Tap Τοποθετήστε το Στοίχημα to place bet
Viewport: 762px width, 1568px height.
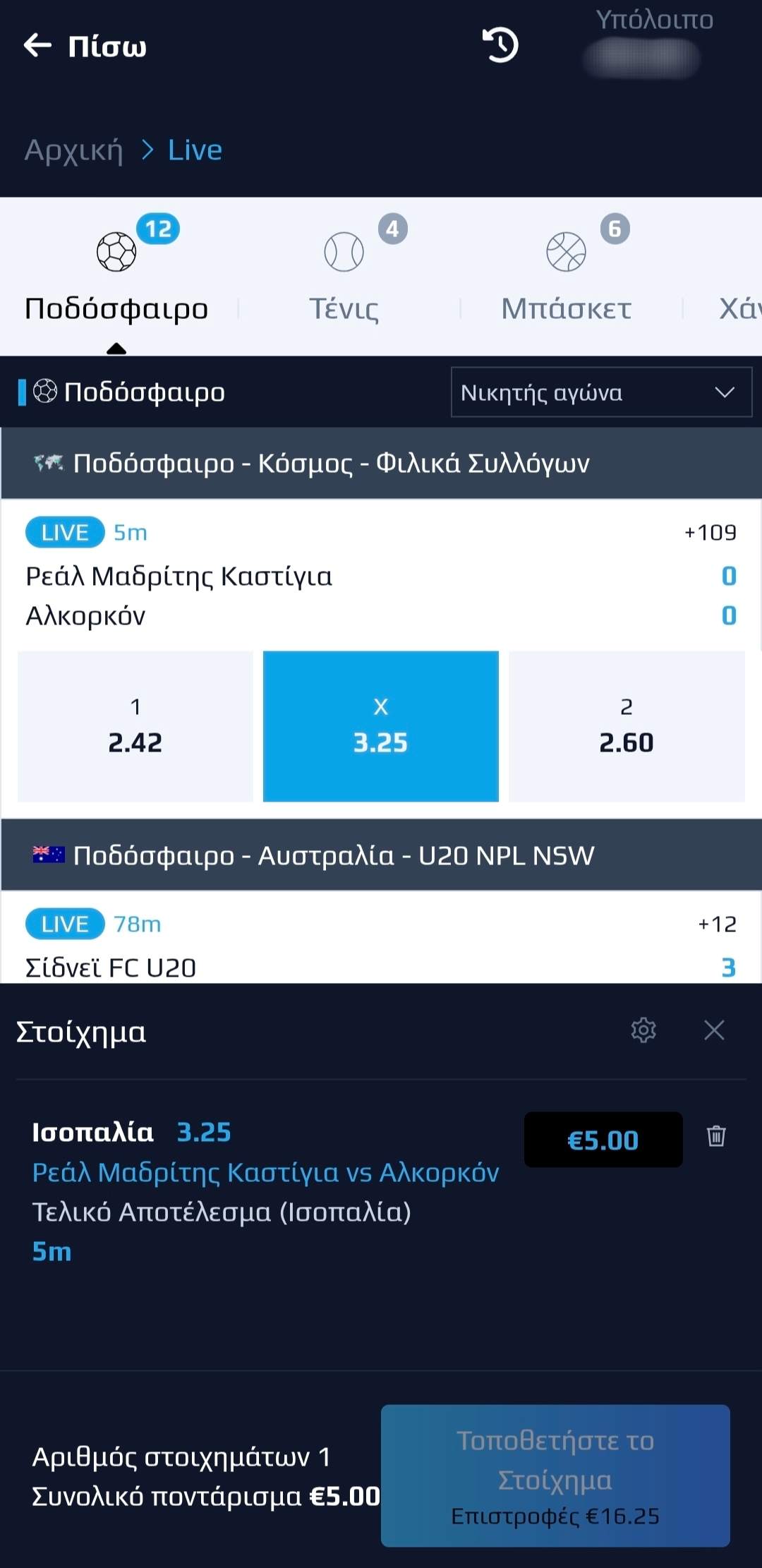(x=555, y=1476)
